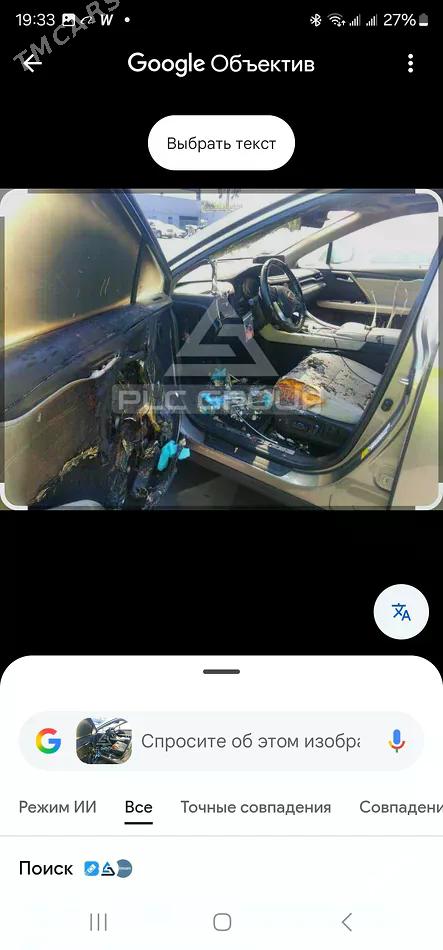Open the image thumbnail in search bar
This screenshot has height=950, width=443.
pyautogui.click(x=104, y=740)
